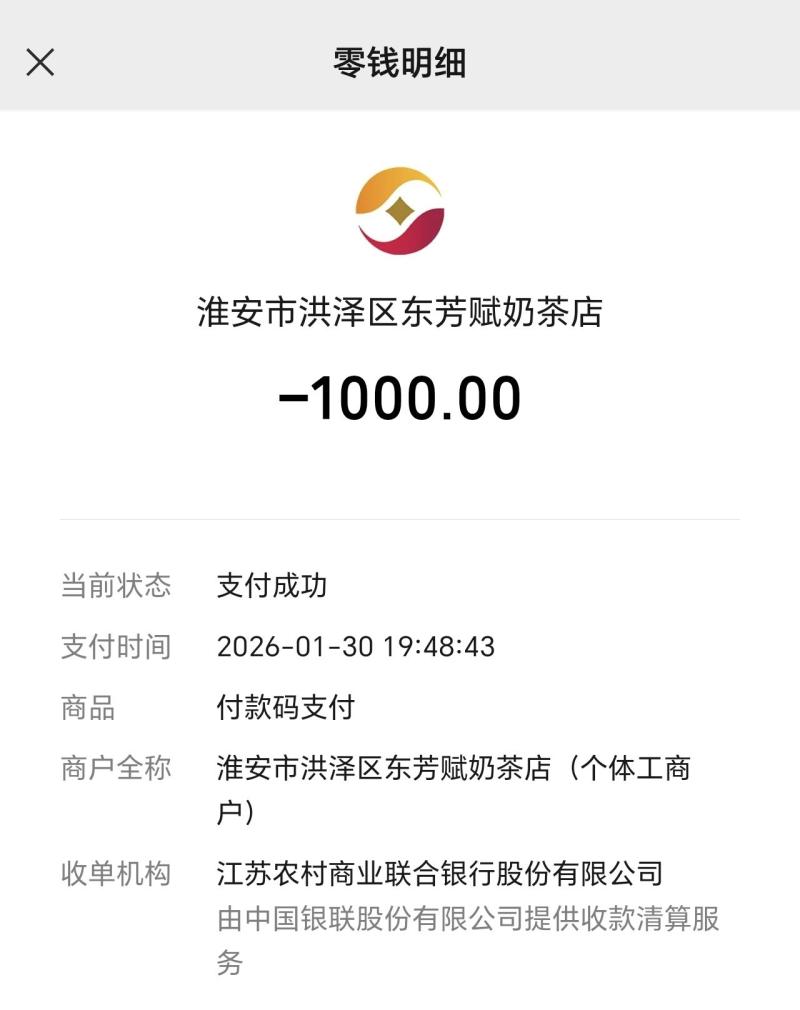The height and width of the screenshot is (1010, 800).
Task: Close the 零钱明细 page
Action: [40, 63]
